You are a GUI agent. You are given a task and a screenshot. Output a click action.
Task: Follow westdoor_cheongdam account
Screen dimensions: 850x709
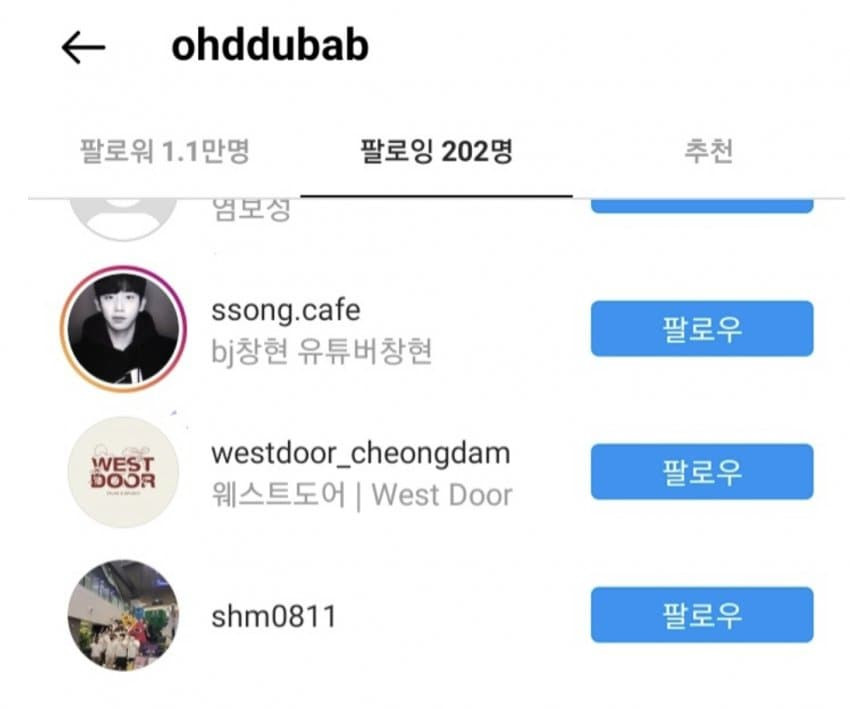pyautogui.click(x=701, y=472)
